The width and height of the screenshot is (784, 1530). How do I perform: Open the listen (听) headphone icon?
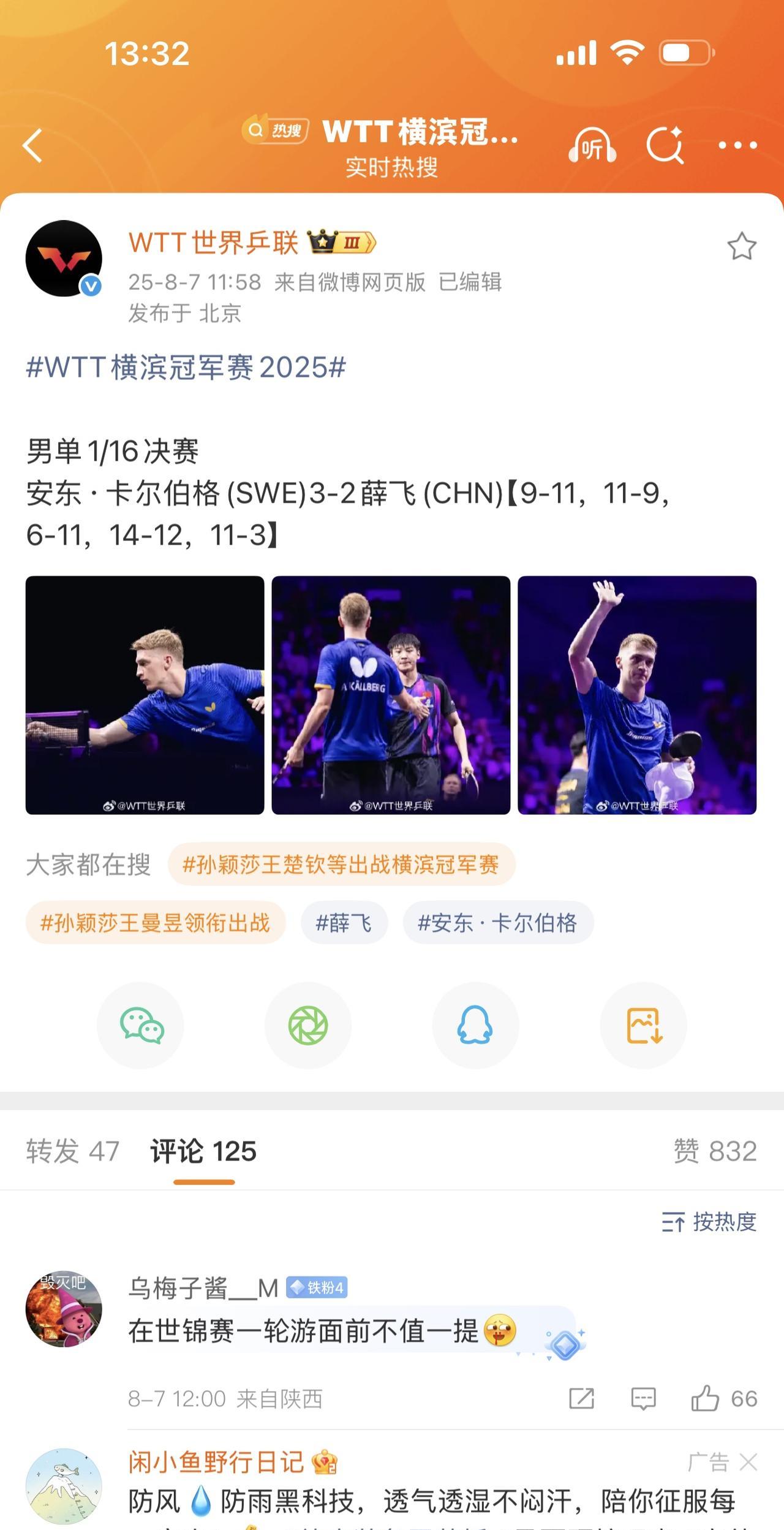click(x=592, y=146)
